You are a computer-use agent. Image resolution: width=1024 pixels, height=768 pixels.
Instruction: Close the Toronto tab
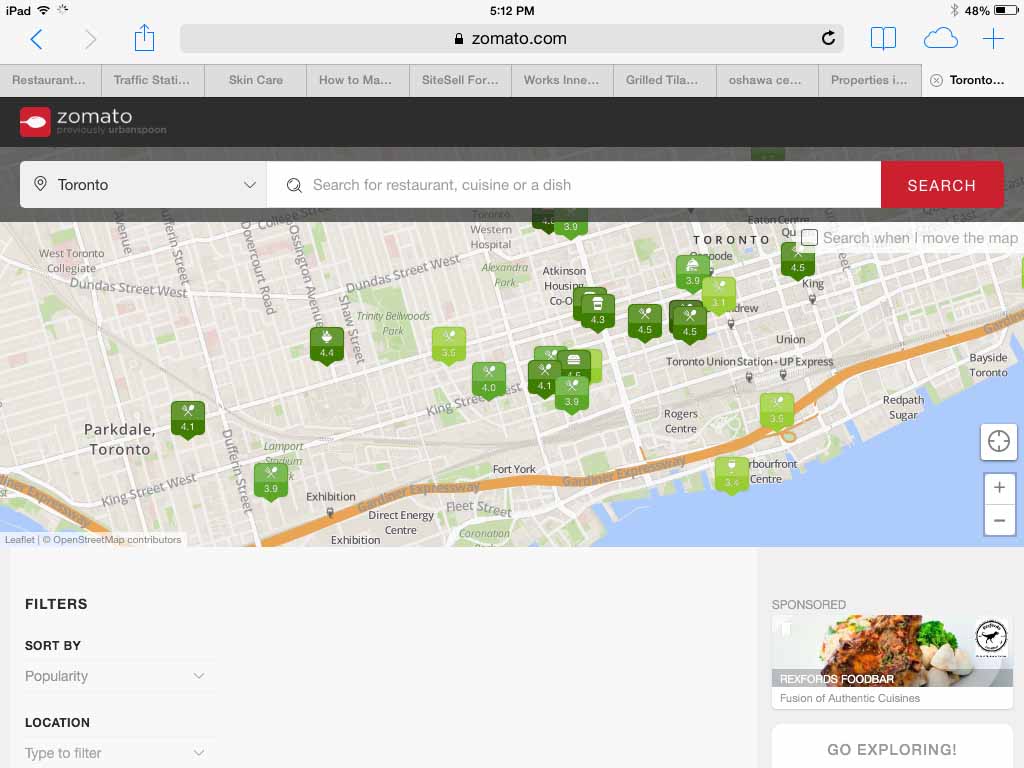point(936,80)
